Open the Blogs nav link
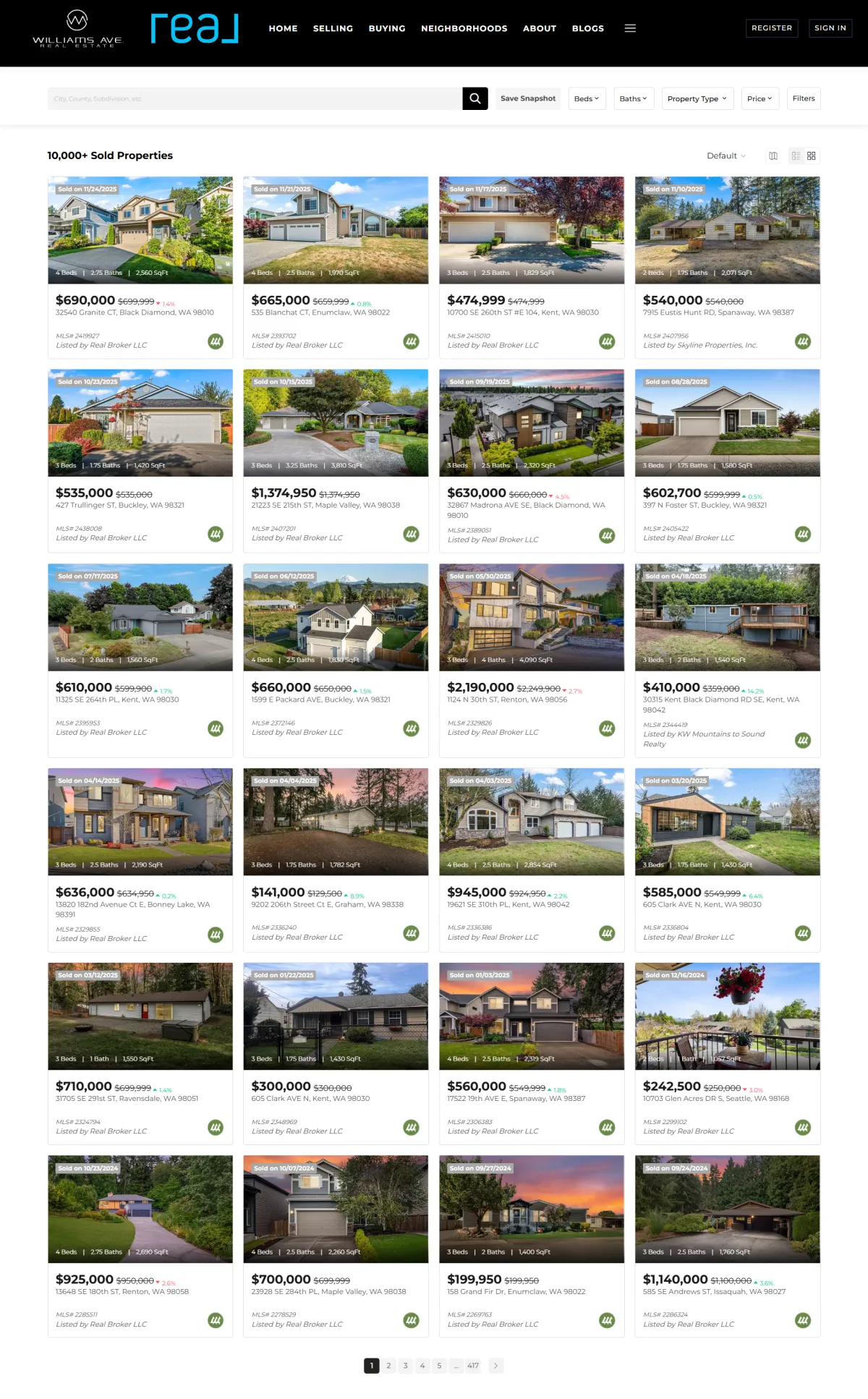 pyautogui.click(x=587, y=28)
